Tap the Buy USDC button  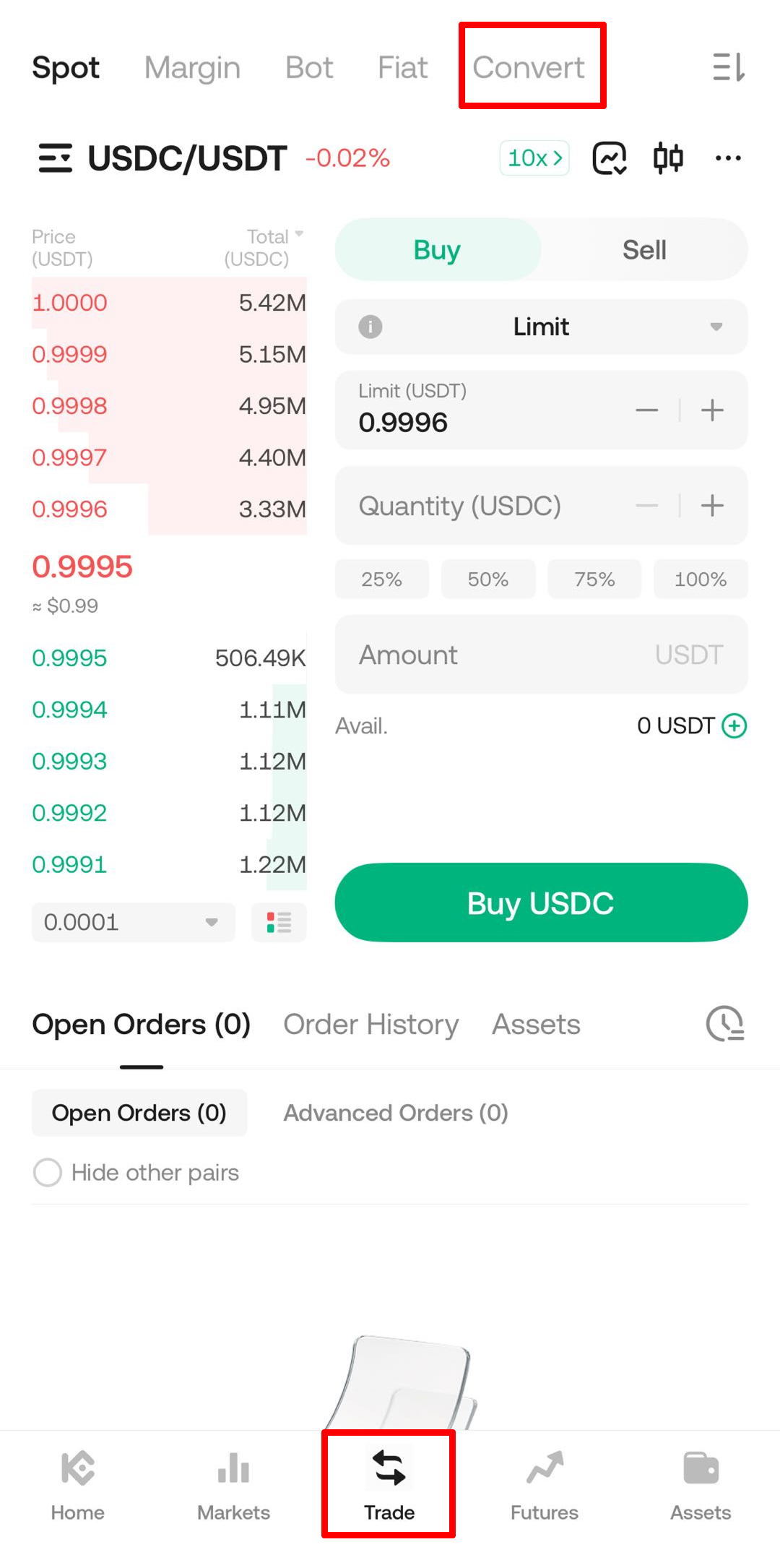(x=541, y=903)
